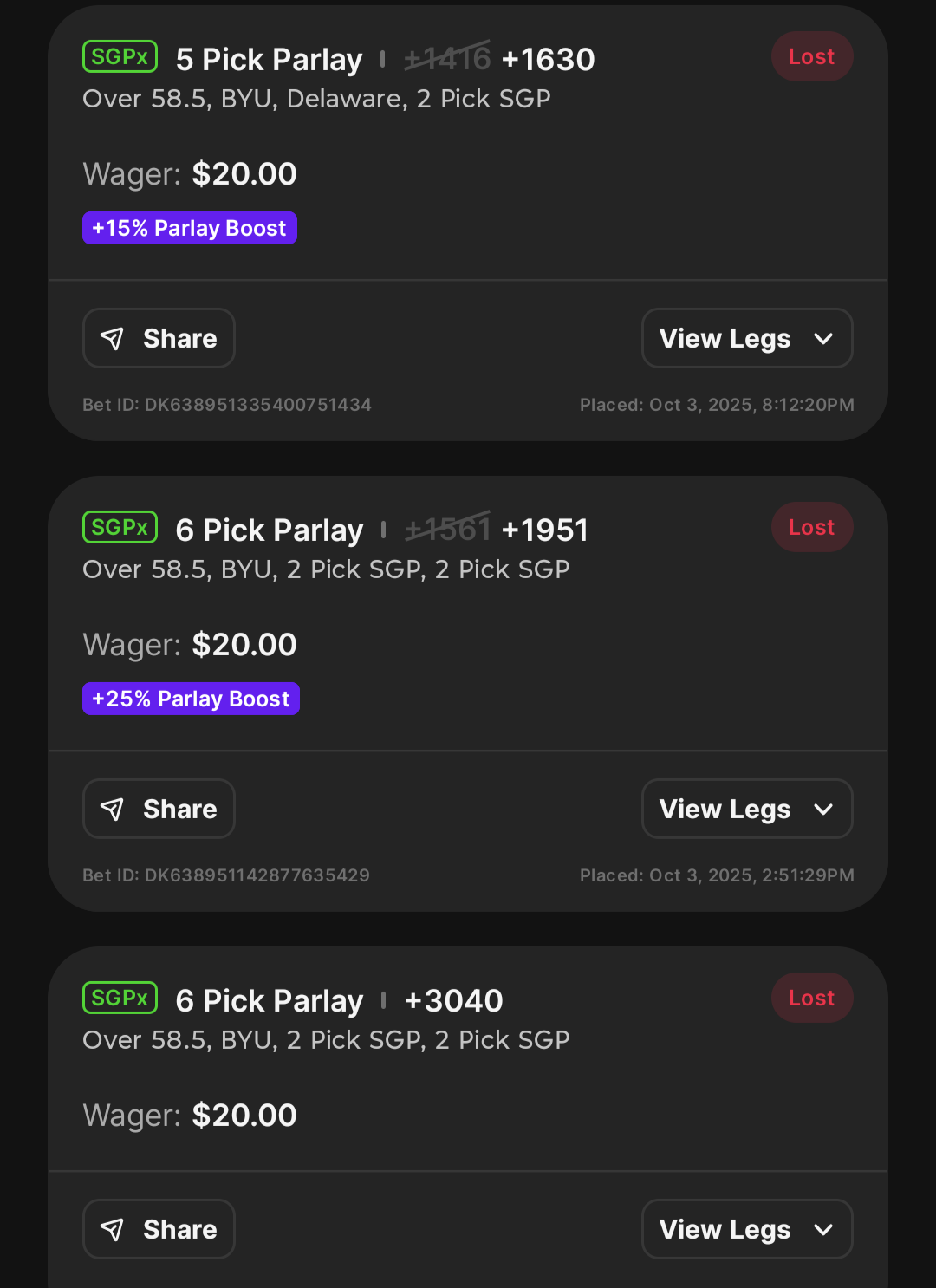
Task: Expand View Legs for the 5 Pick Parlay
Action: coord(747,338)
